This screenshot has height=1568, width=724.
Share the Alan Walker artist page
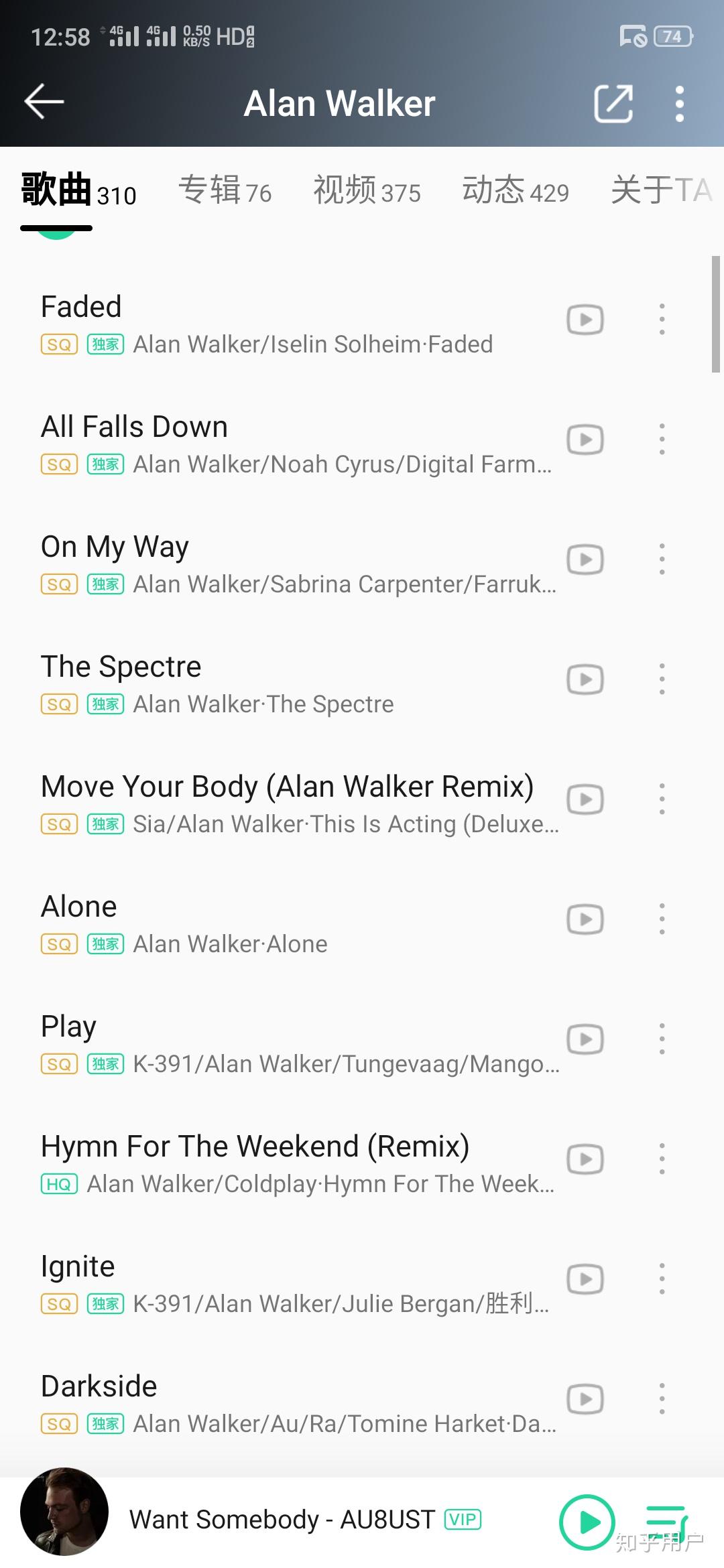point(613,104)
